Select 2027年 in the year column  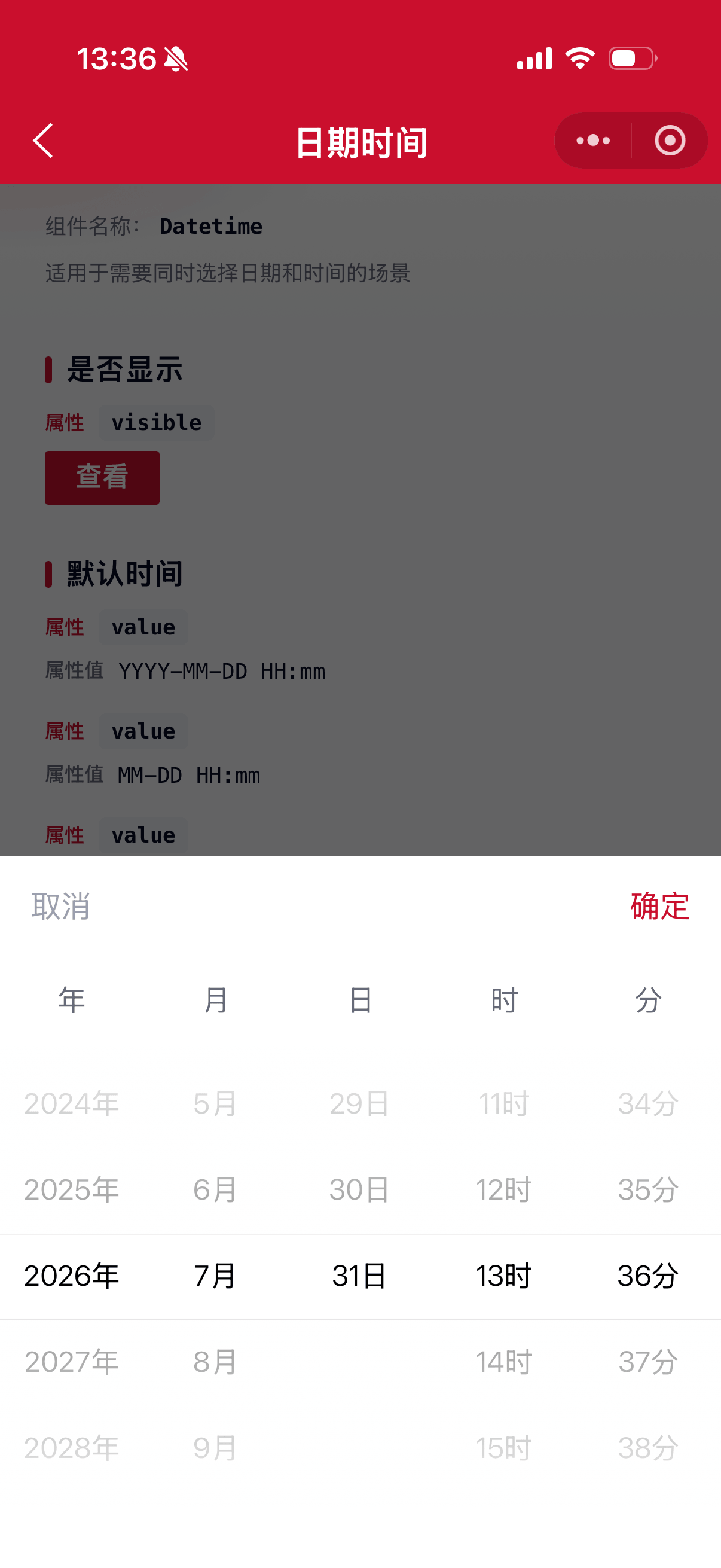pyautogui.click(x=72, y=1362)
